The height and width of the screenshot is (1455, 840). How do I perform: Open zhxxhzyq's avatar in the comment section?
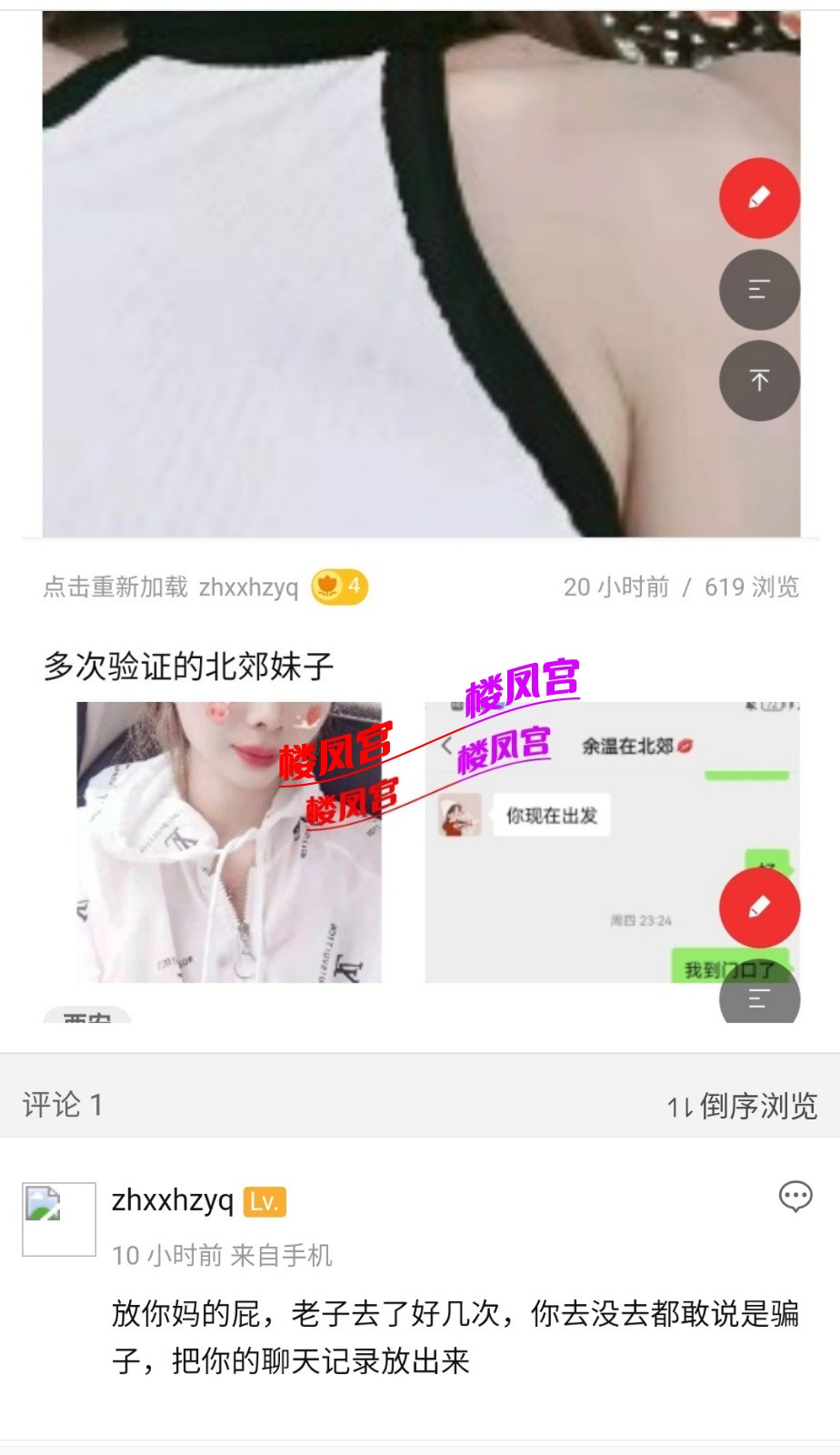59,1219
